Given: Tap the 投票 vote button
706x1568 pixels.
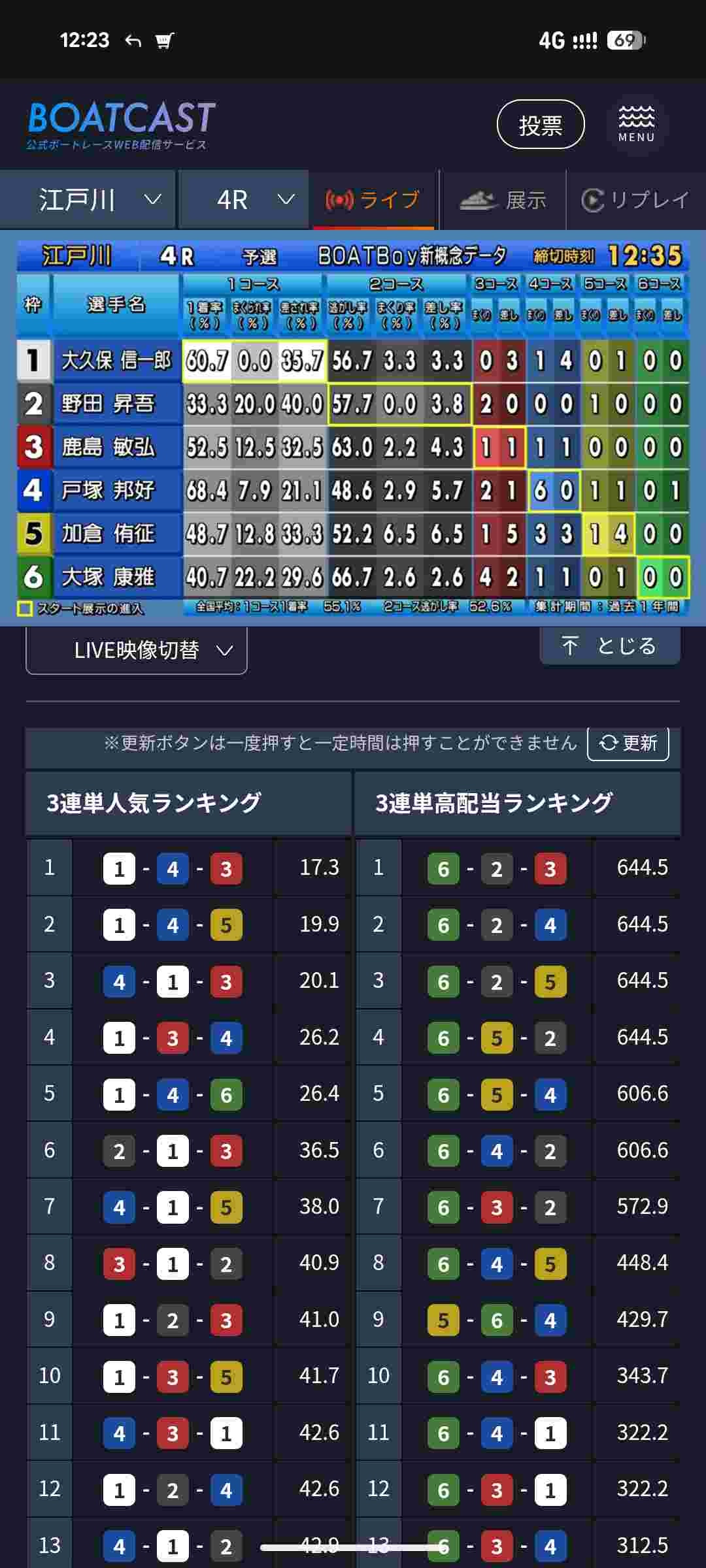Looking at the screenshot, I should pyautogui.click(x=541, y=125).
